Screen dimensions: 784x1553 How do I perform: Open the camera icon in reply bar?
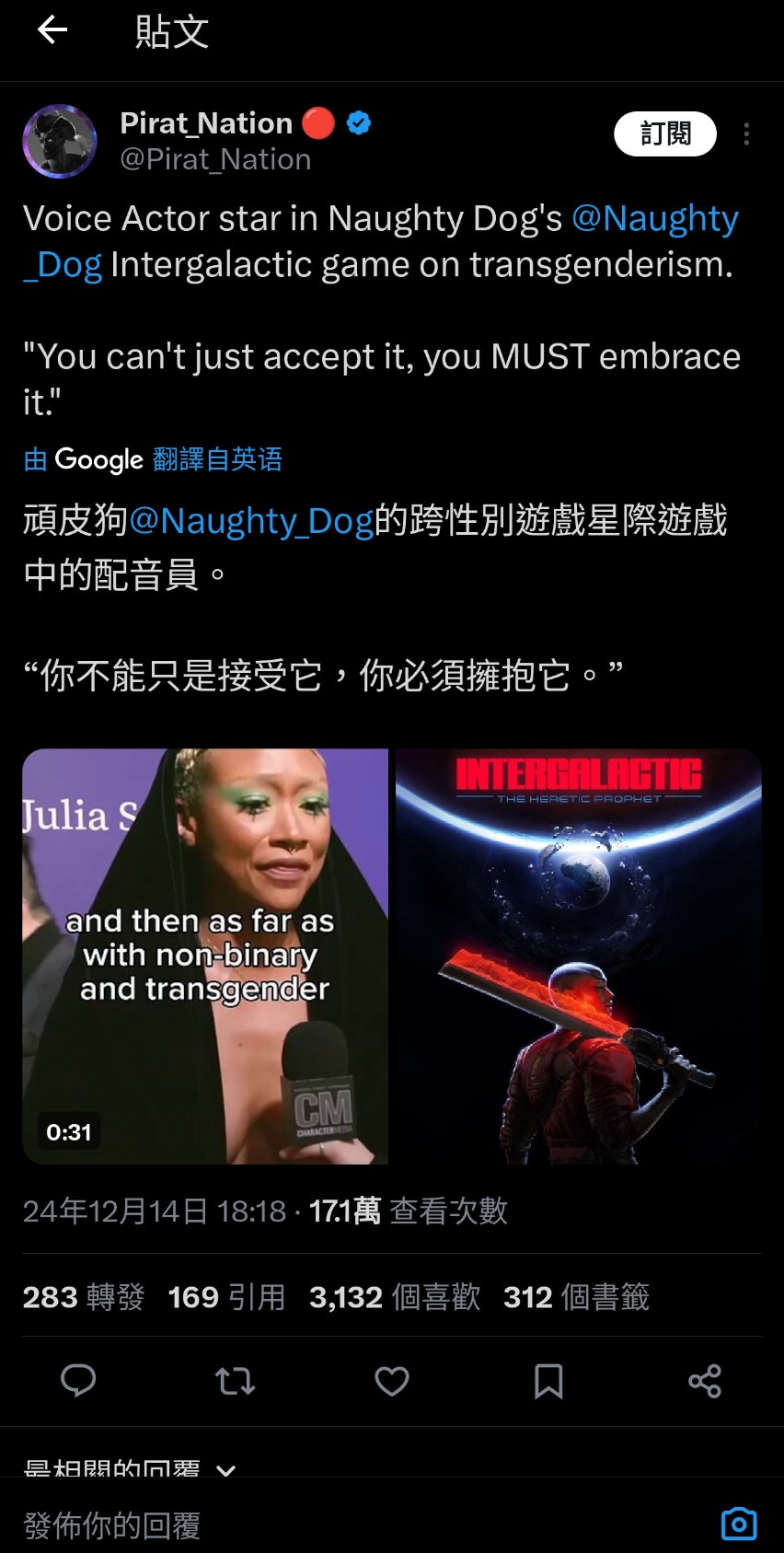[739, 1524]
